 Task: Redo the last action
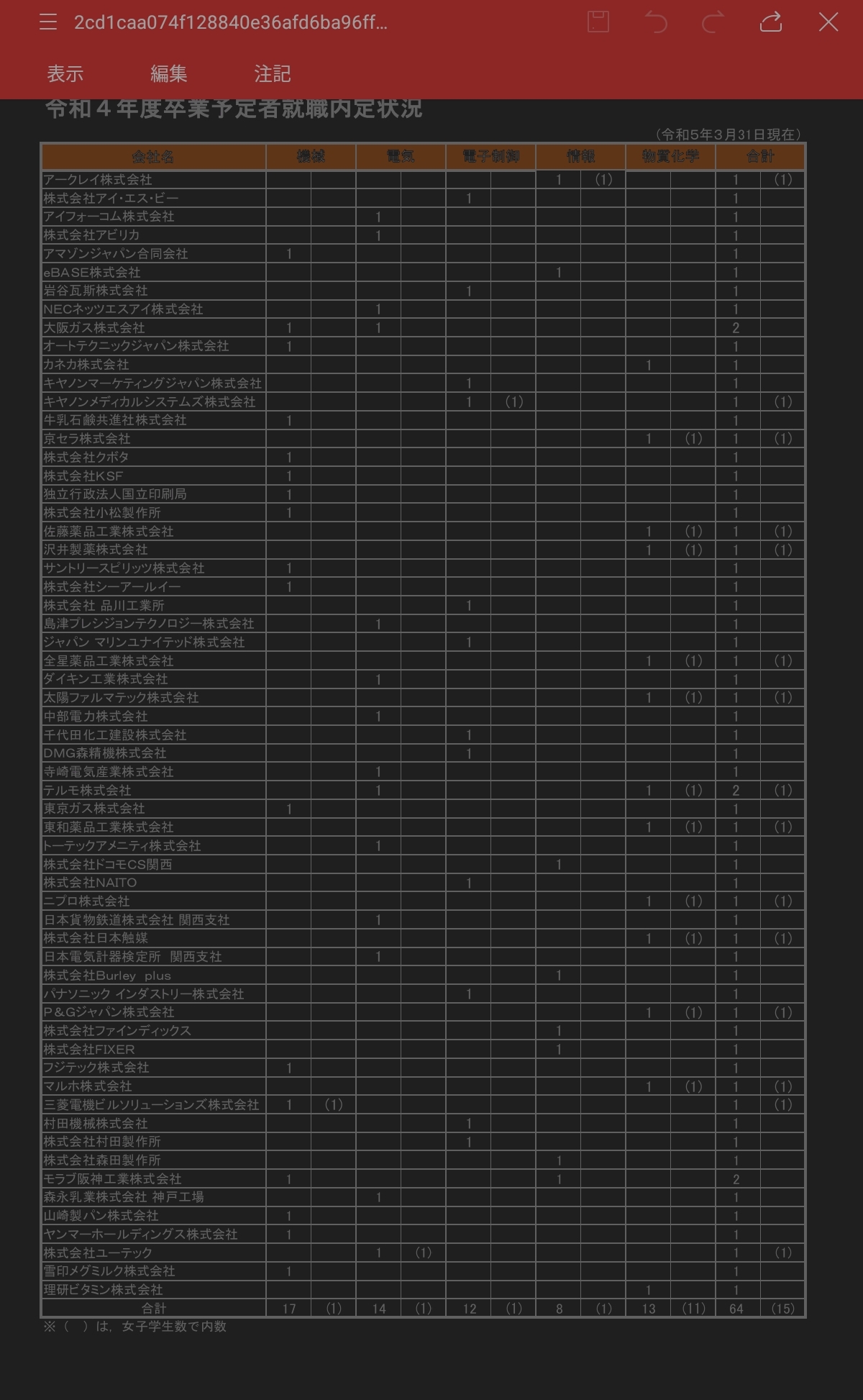pos(713,22)
